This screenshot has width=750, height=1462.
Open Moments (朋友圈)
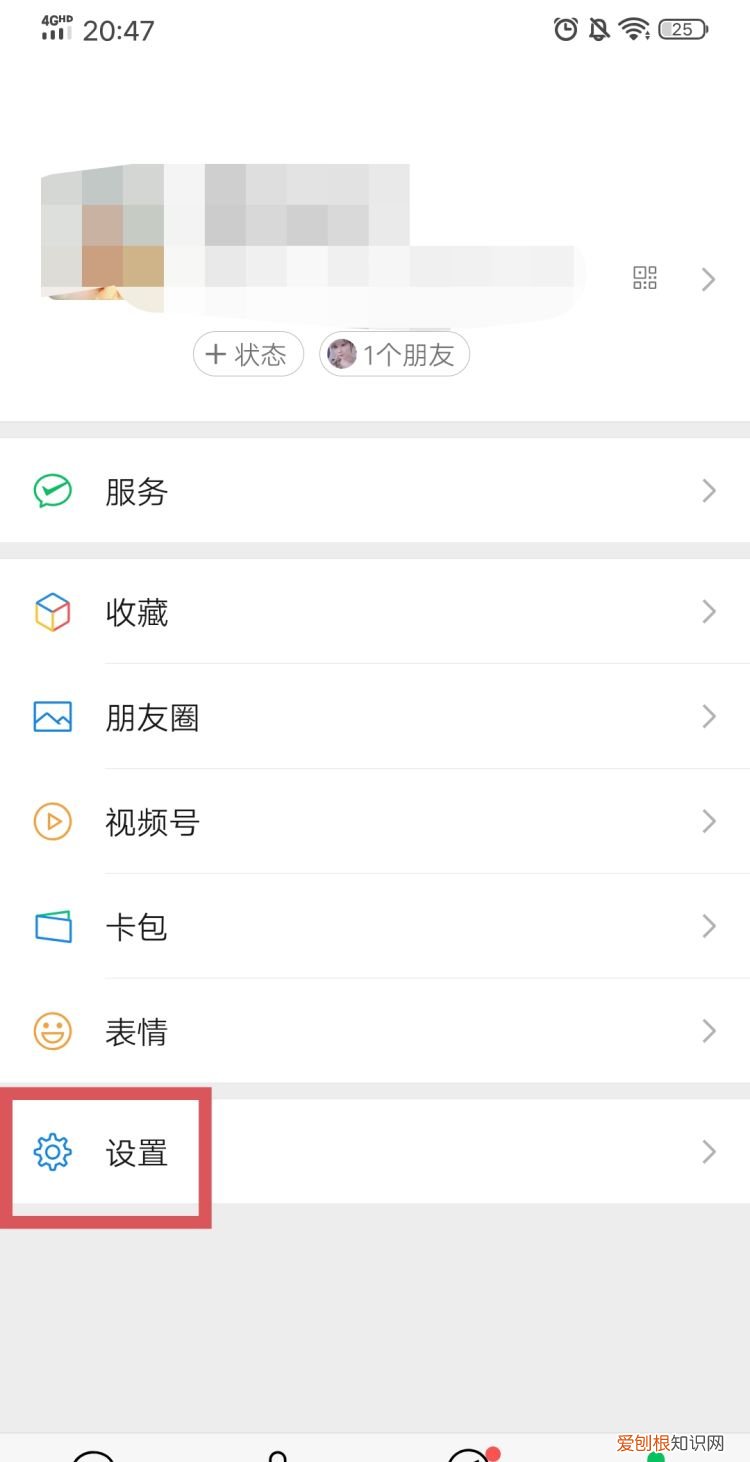(x=152, y=717)
